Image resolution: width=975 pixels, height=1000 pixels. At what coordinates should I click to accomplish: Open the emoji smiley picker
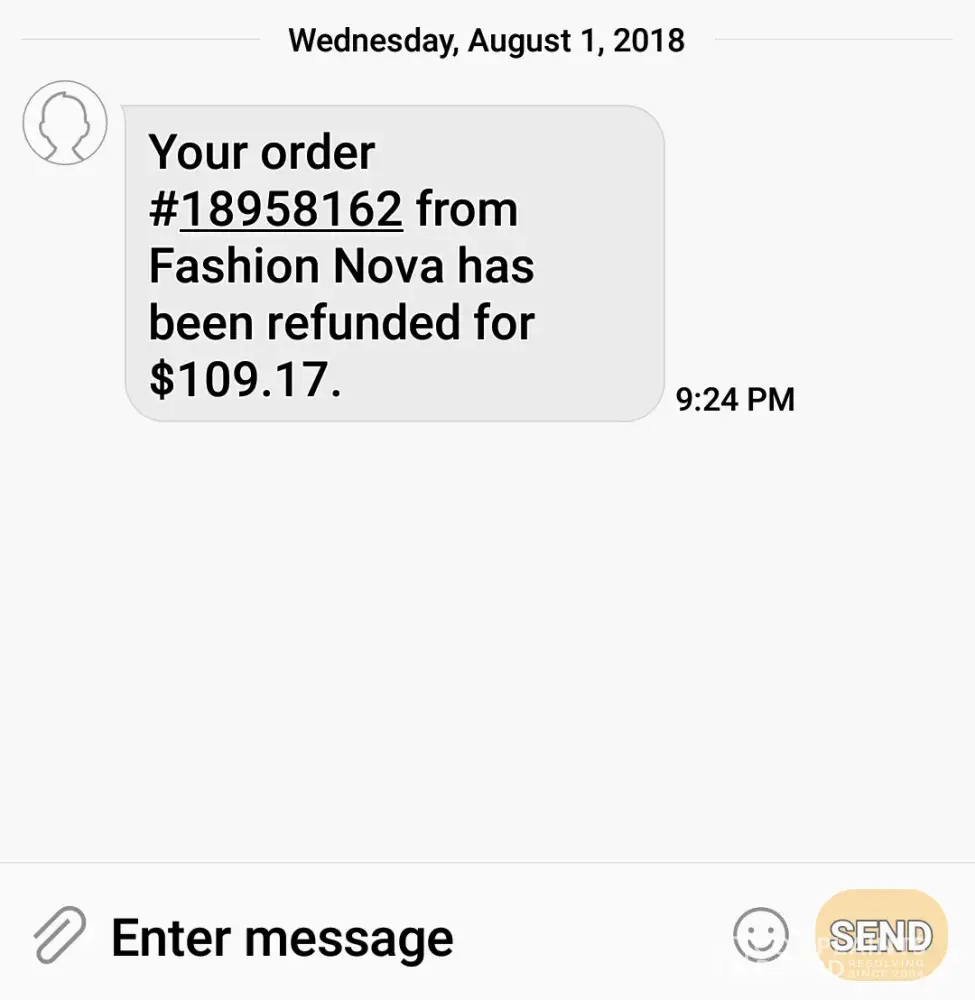760,935
